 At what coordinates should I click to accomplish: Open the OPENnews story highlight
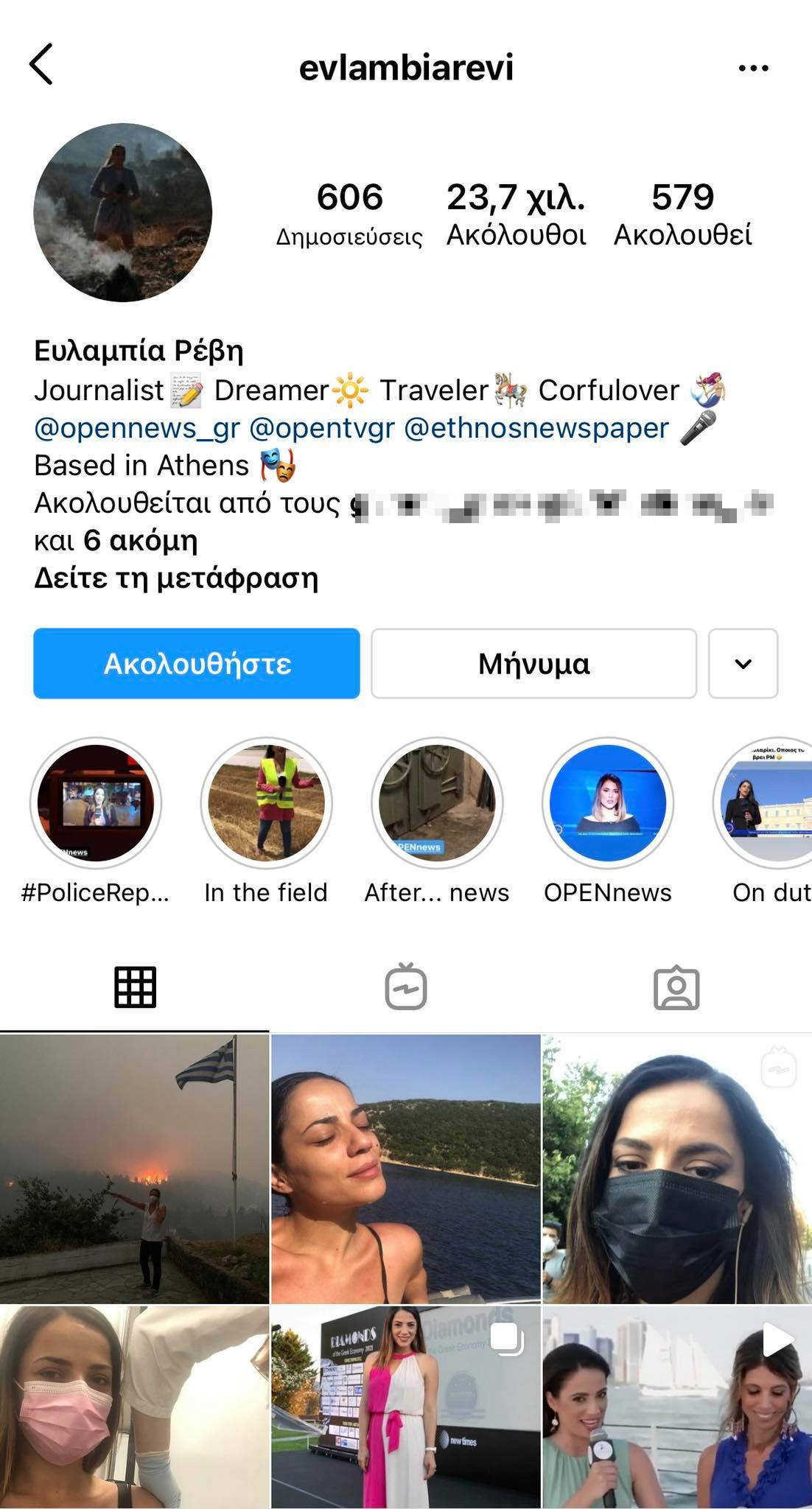tap(608, 802)
